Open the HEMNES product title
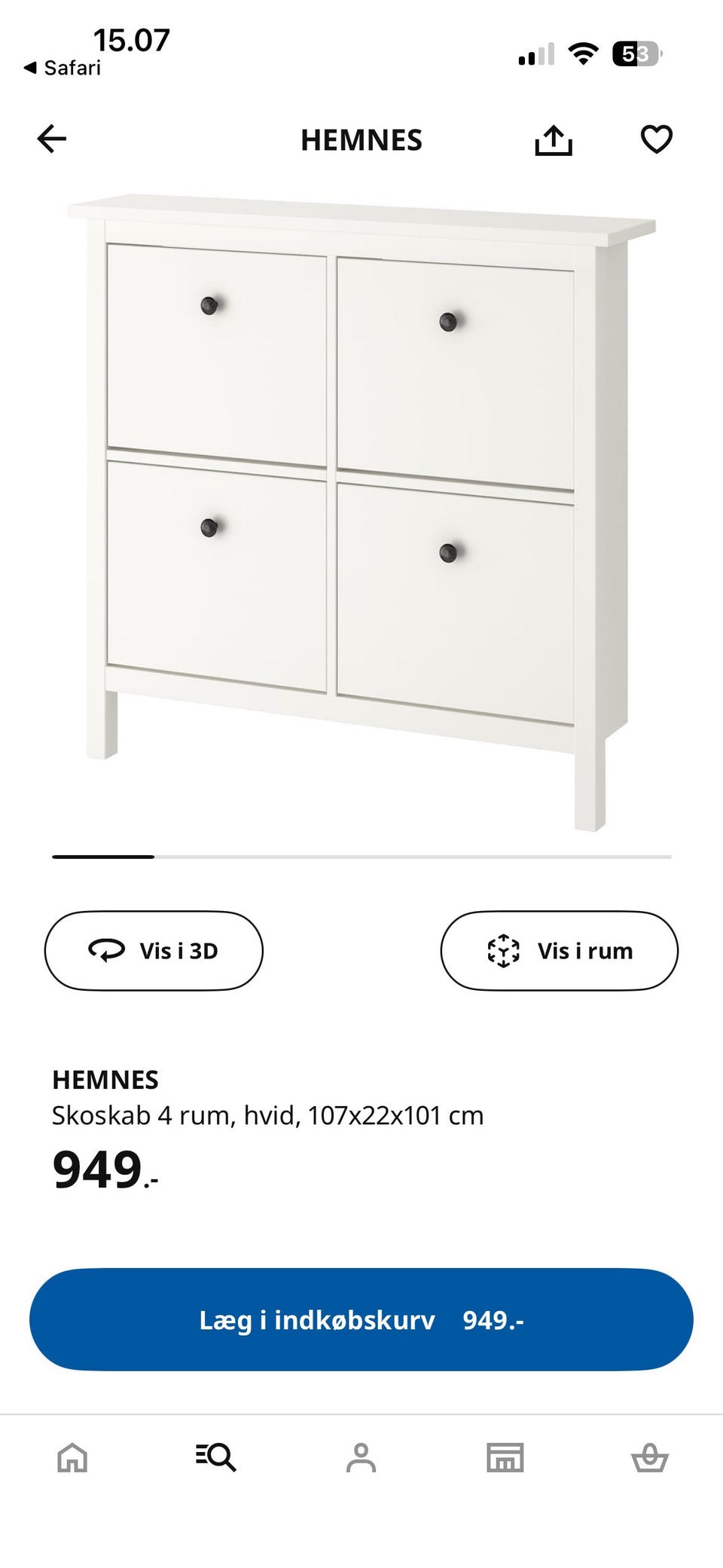Screen dimensions: 723x1568 105,1079
